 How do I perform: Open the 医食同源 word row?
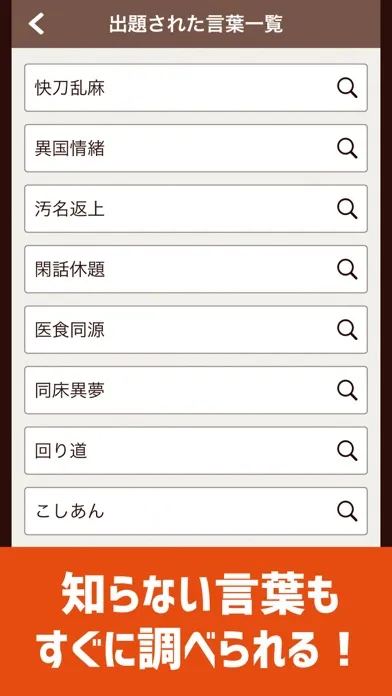(x=196, y=329)
